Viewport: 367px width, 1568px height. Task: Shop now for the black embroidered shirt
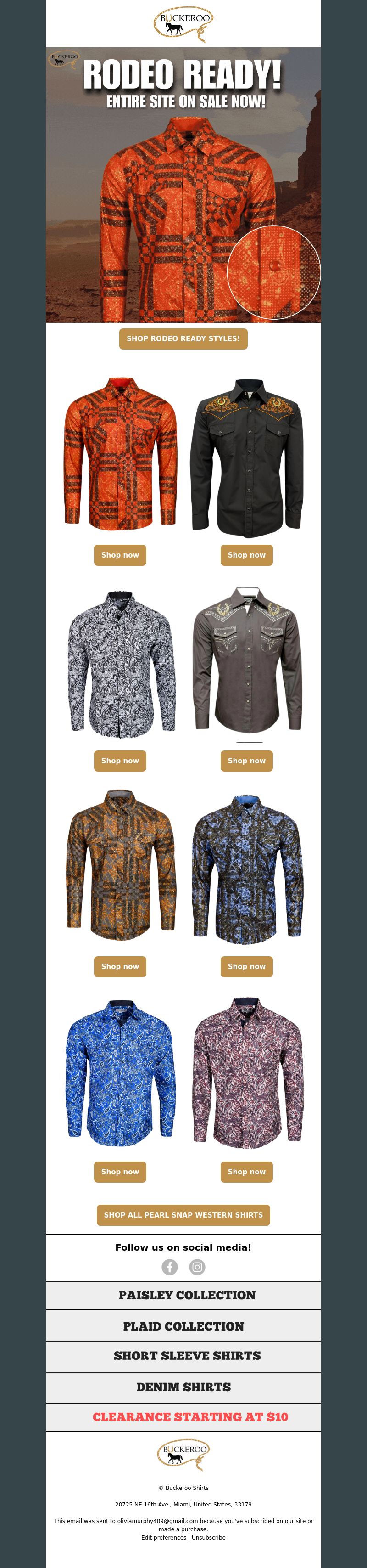246,554
